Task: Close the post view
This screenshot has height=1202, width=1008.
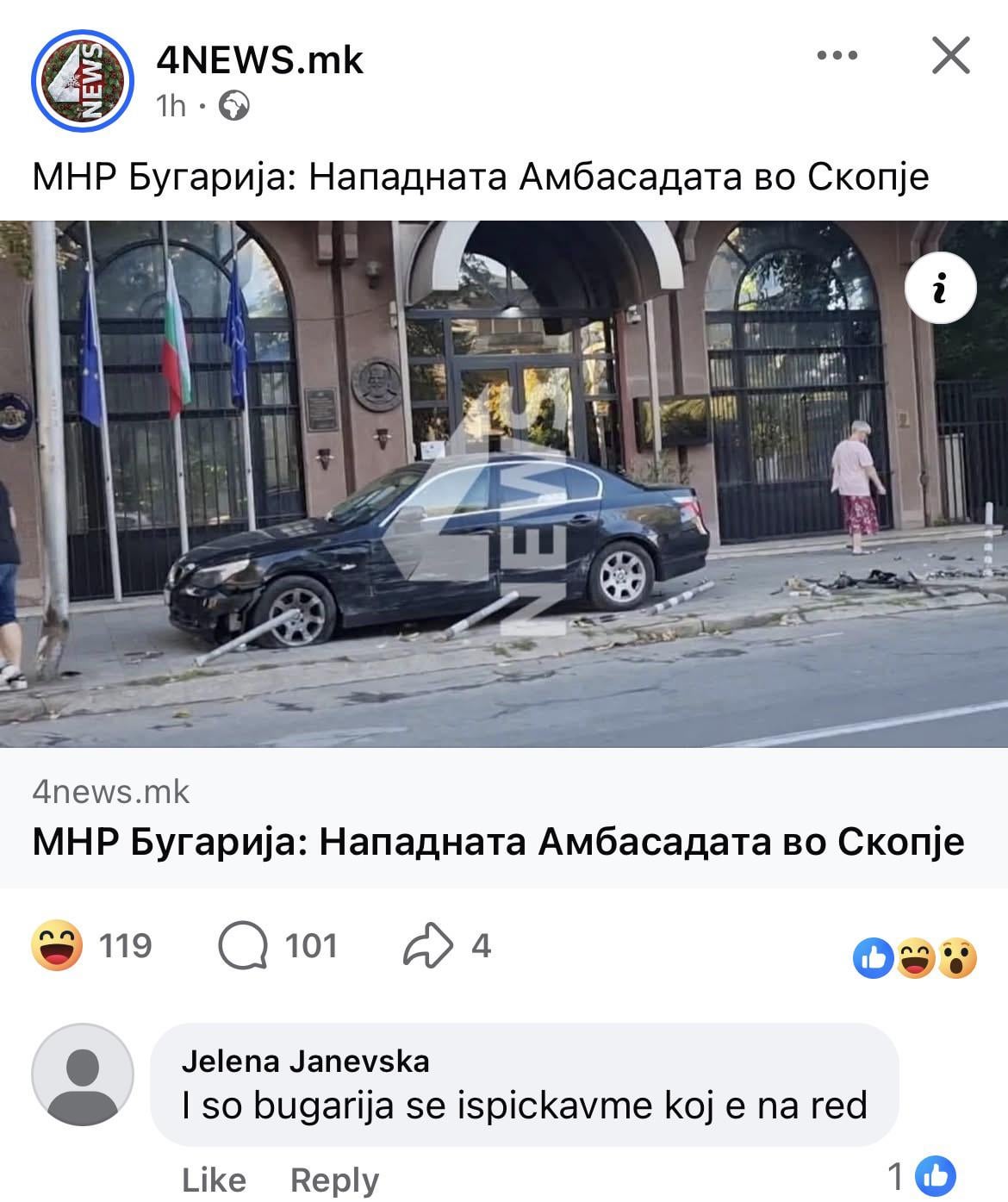Action: pos(951,56)
